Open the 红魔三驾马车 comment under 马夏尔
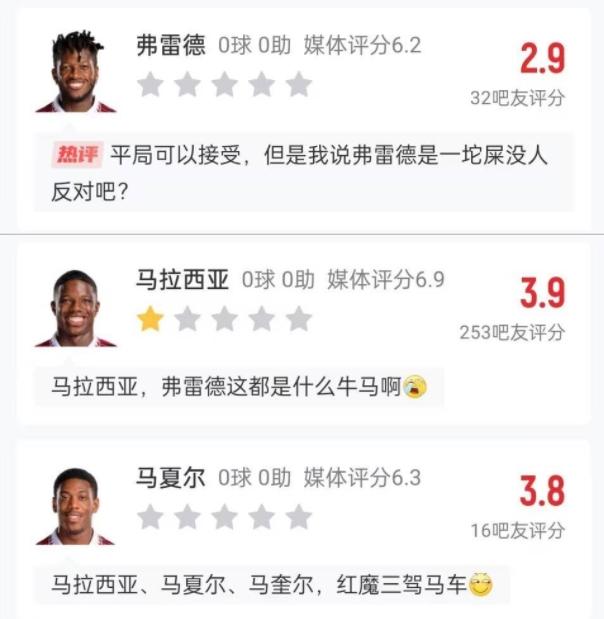604x619 pixels. click(270, 583)
